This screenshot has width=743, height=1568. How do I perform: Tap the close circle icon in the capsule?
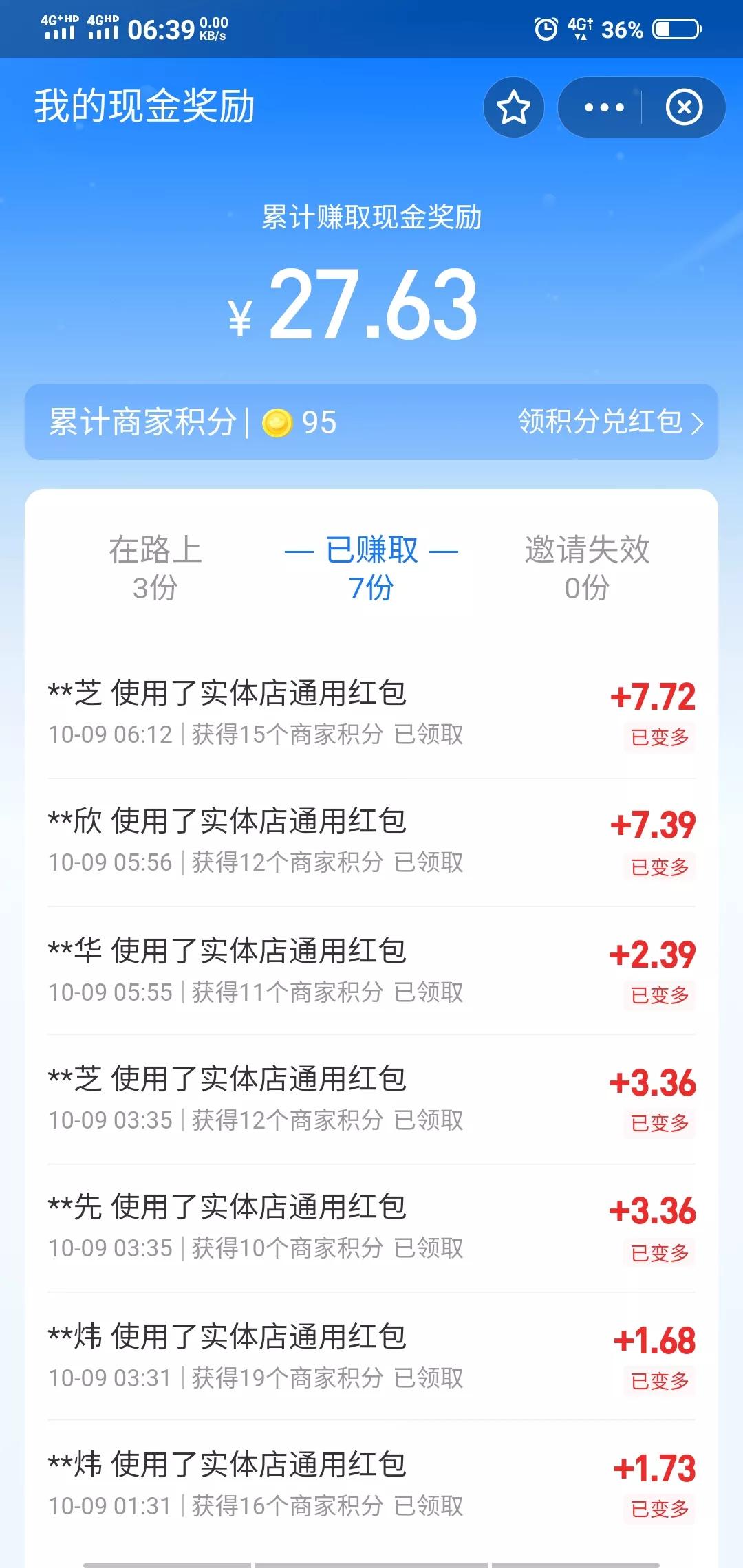click(x=684, y=107)
